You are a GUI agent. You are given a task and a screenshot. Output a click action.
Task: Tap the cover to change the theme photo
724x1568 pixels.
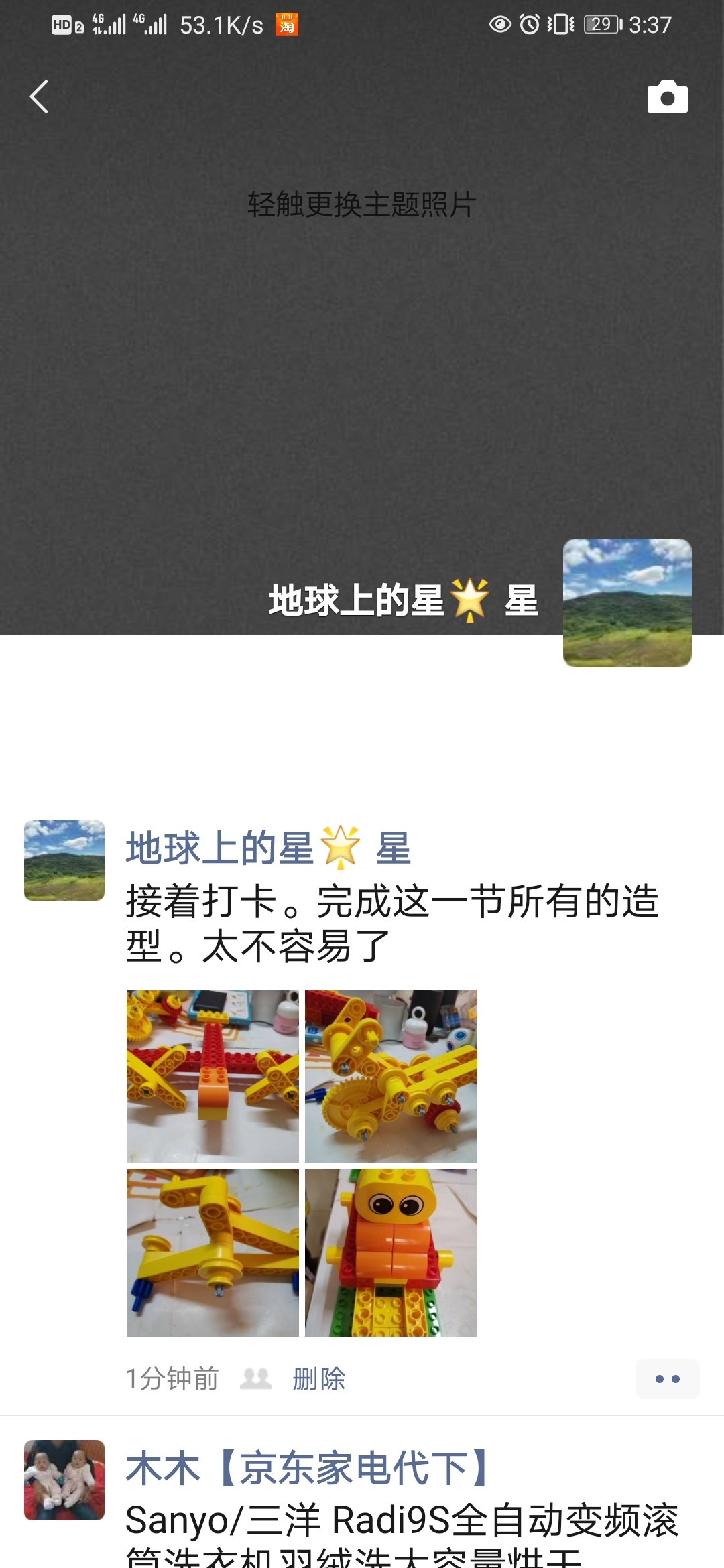(362, 204)
